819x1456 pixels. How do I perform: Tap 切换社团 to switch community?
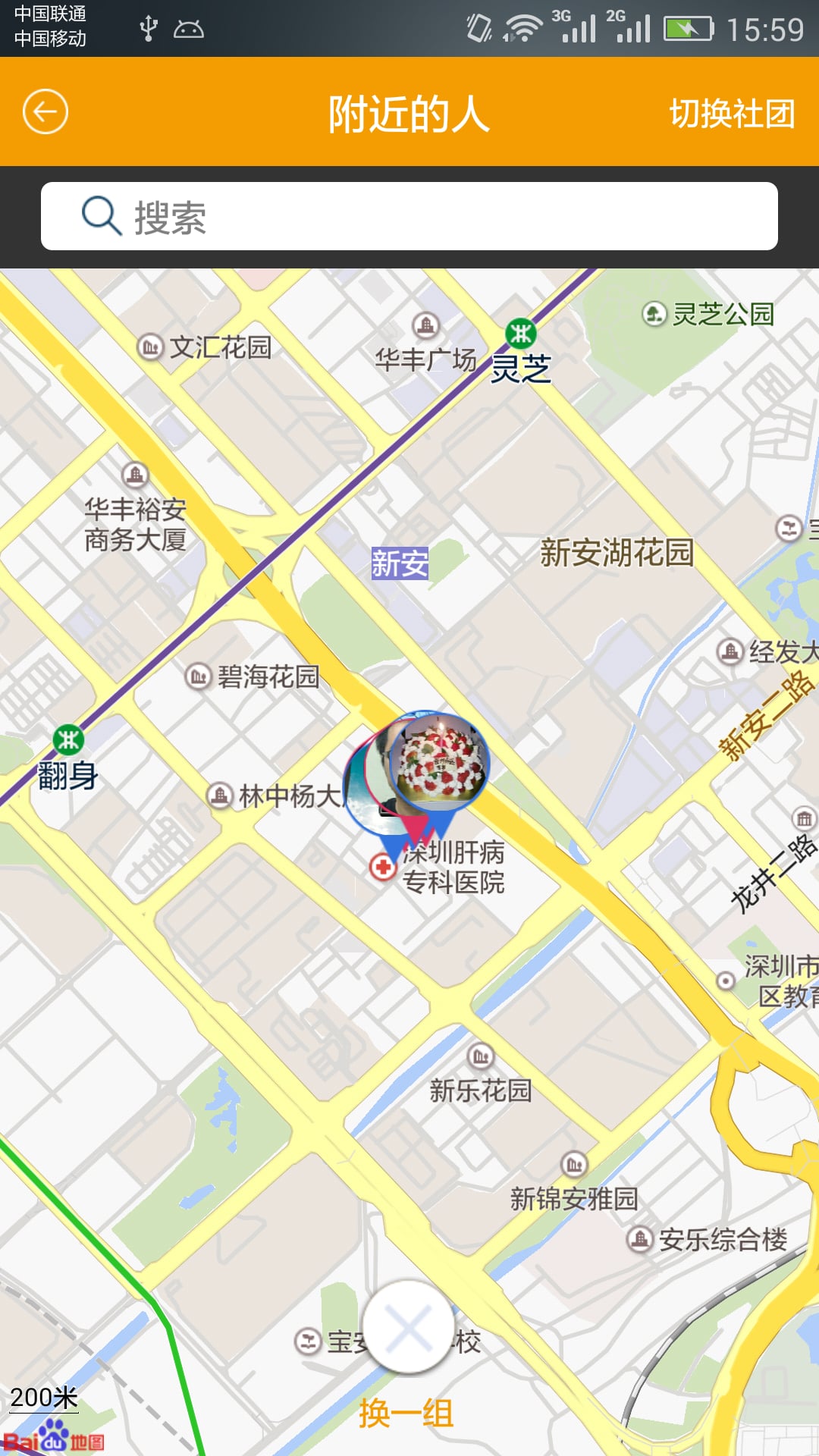click(x=731, y=114)
